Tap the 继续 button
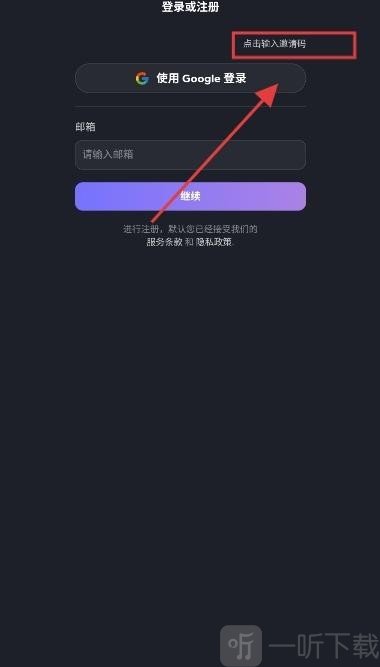Image resolution: width=380 pixels, height=667 pixels. click(190, 197)
